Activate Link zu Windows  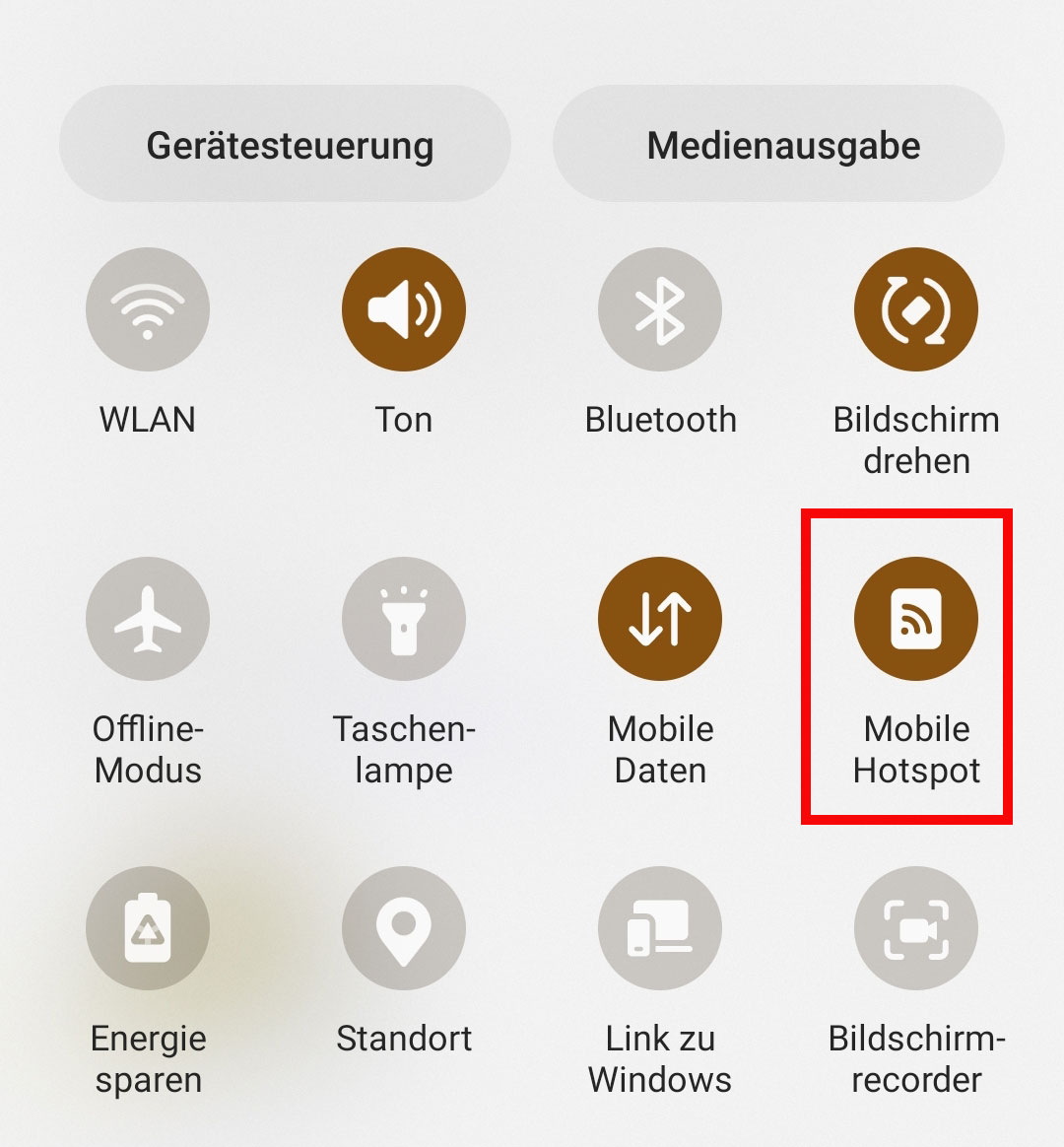pos(660,928)
